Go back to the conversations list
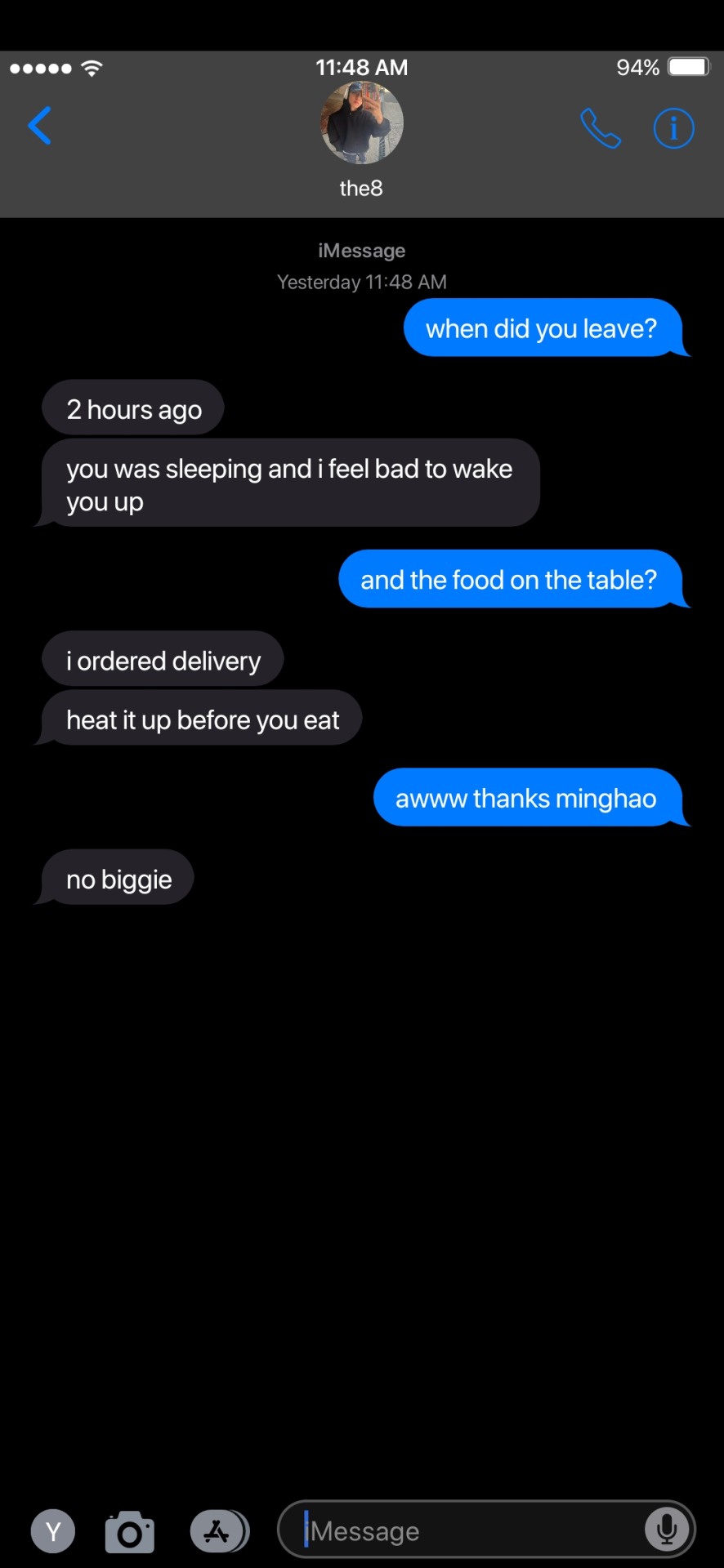 pyautogui.click(x=40, y=127)
